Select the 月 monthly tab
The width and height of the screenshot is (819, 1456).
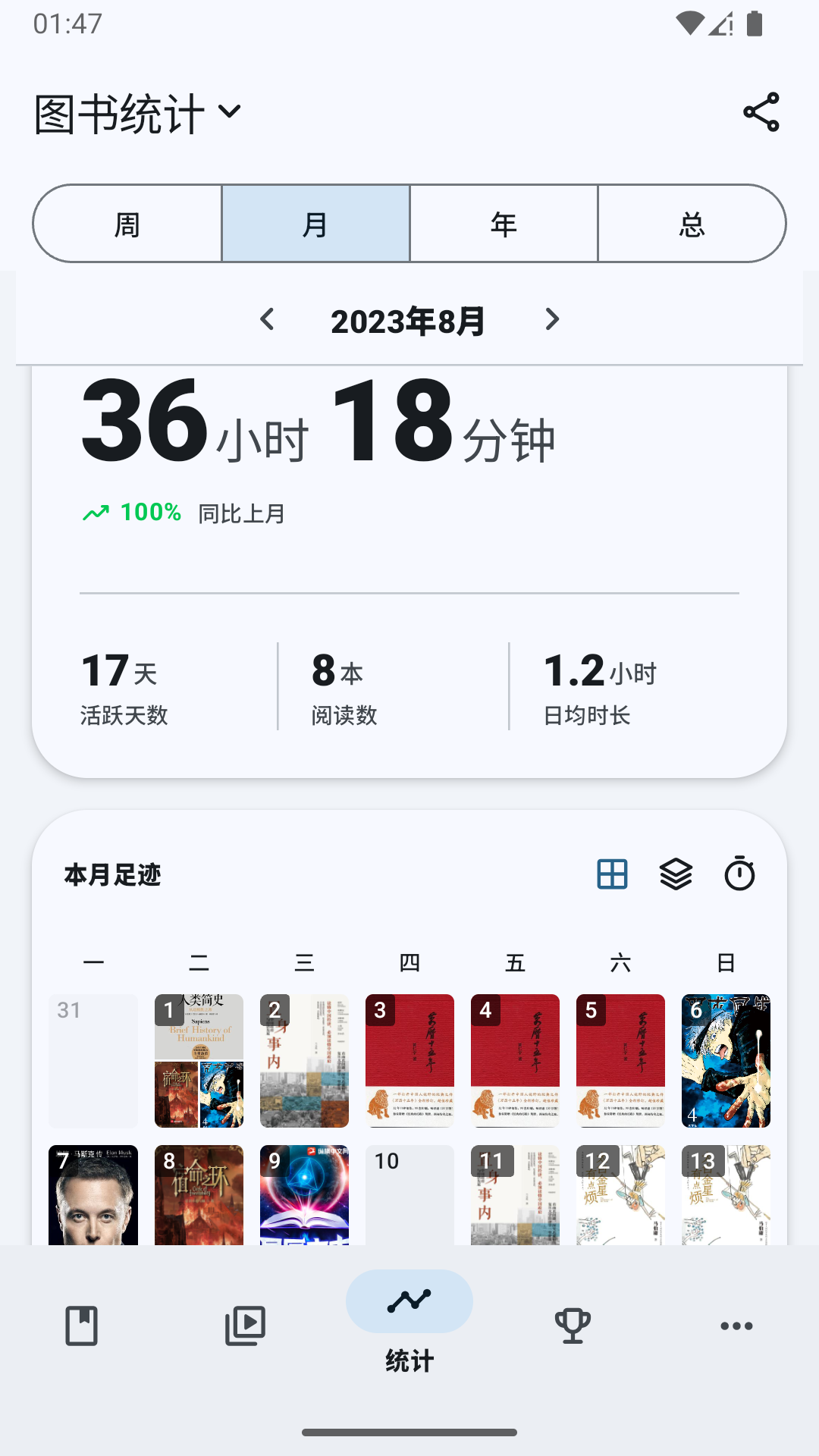[x=315, y=223]
